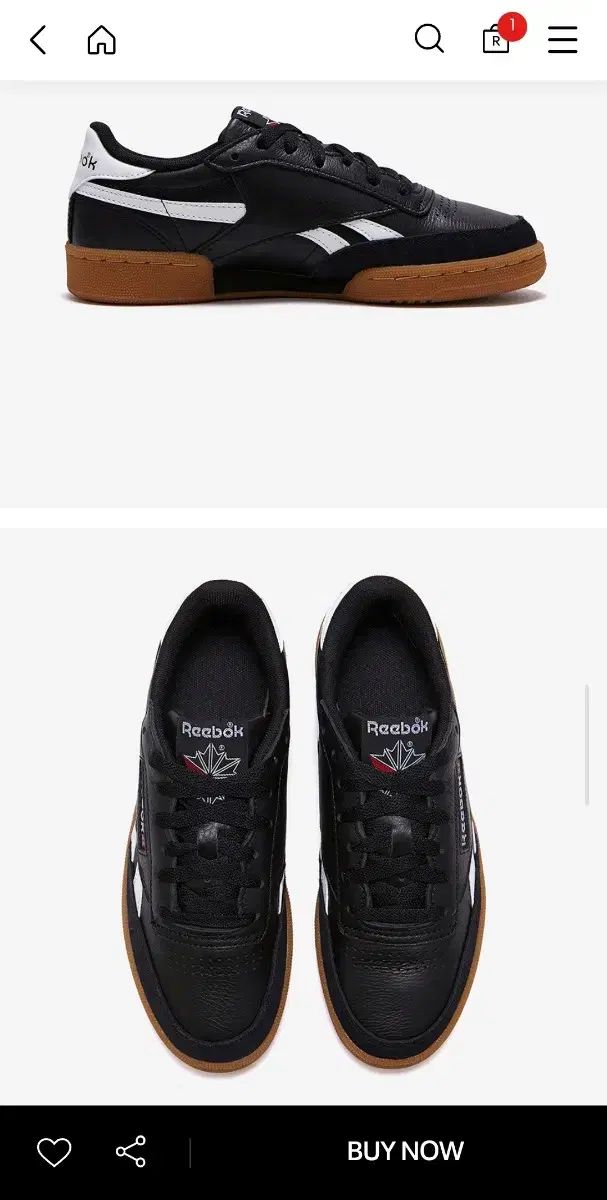Open the shopping bag
This screenshot has width=607, height=1200.
tap(496, 39)
